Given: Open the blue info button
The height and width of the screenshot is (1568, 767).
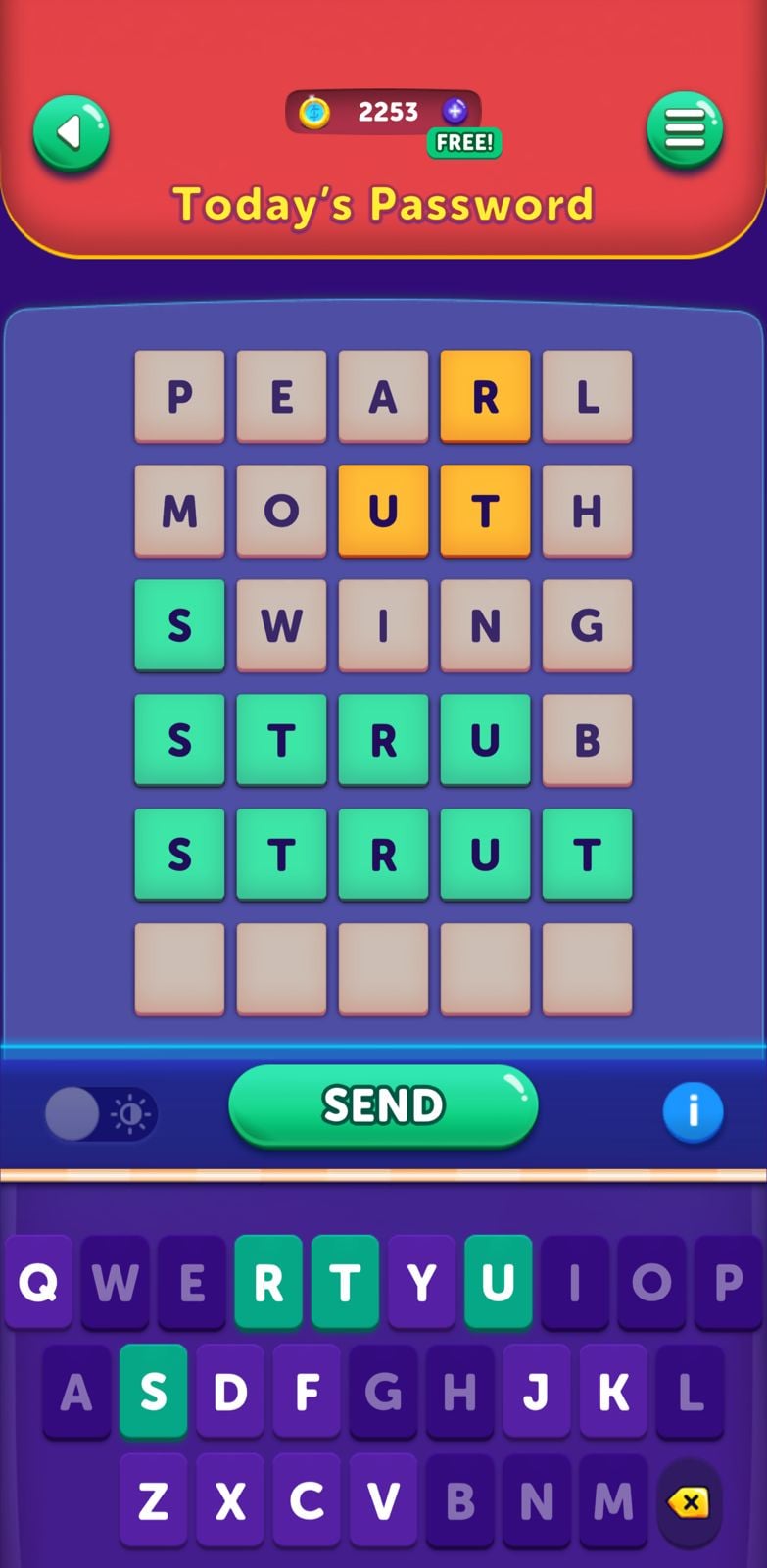Looking at the screenshot, I should 693,1112.
